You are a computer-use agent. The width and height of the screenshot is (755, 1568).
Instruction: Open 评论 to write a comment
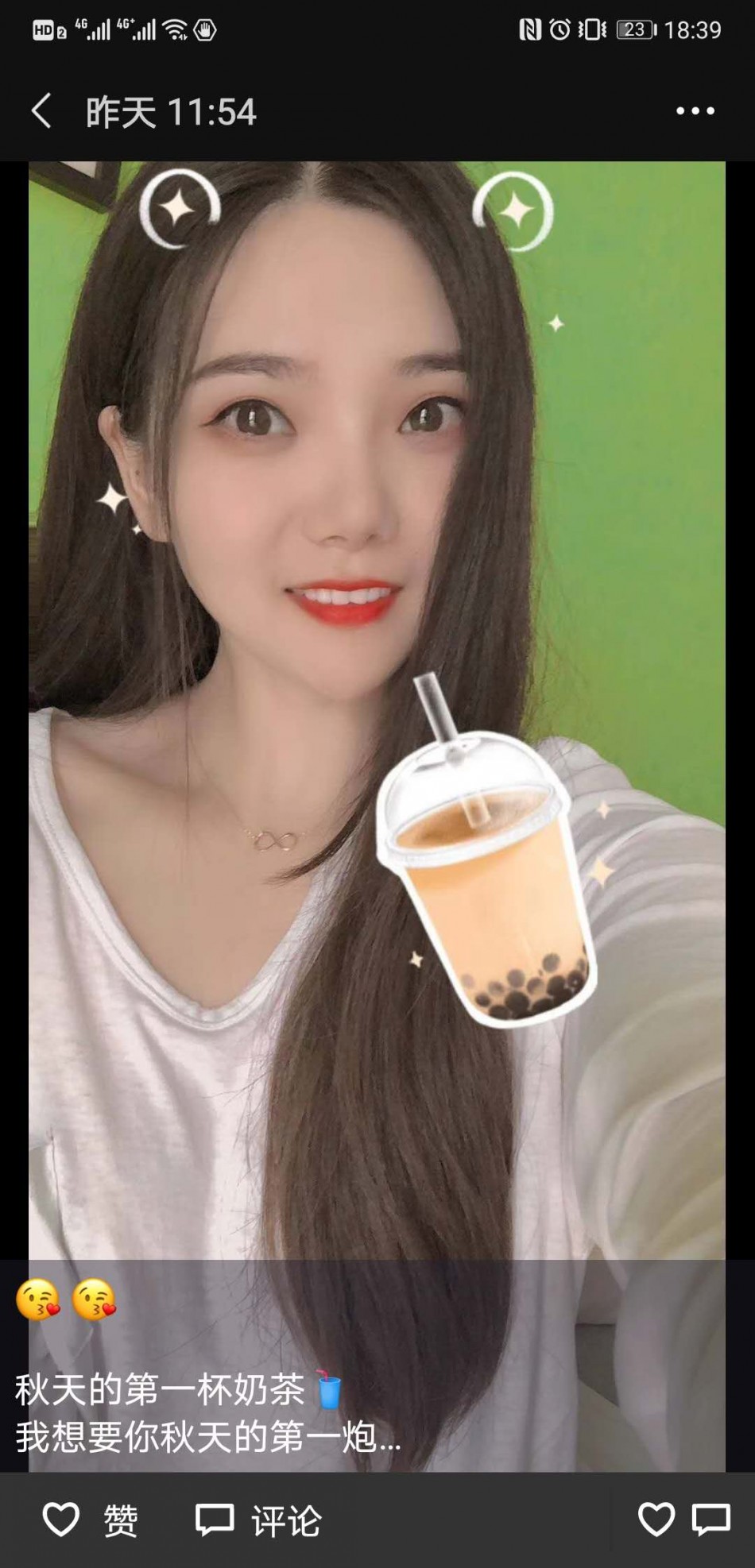[257, 1520]
